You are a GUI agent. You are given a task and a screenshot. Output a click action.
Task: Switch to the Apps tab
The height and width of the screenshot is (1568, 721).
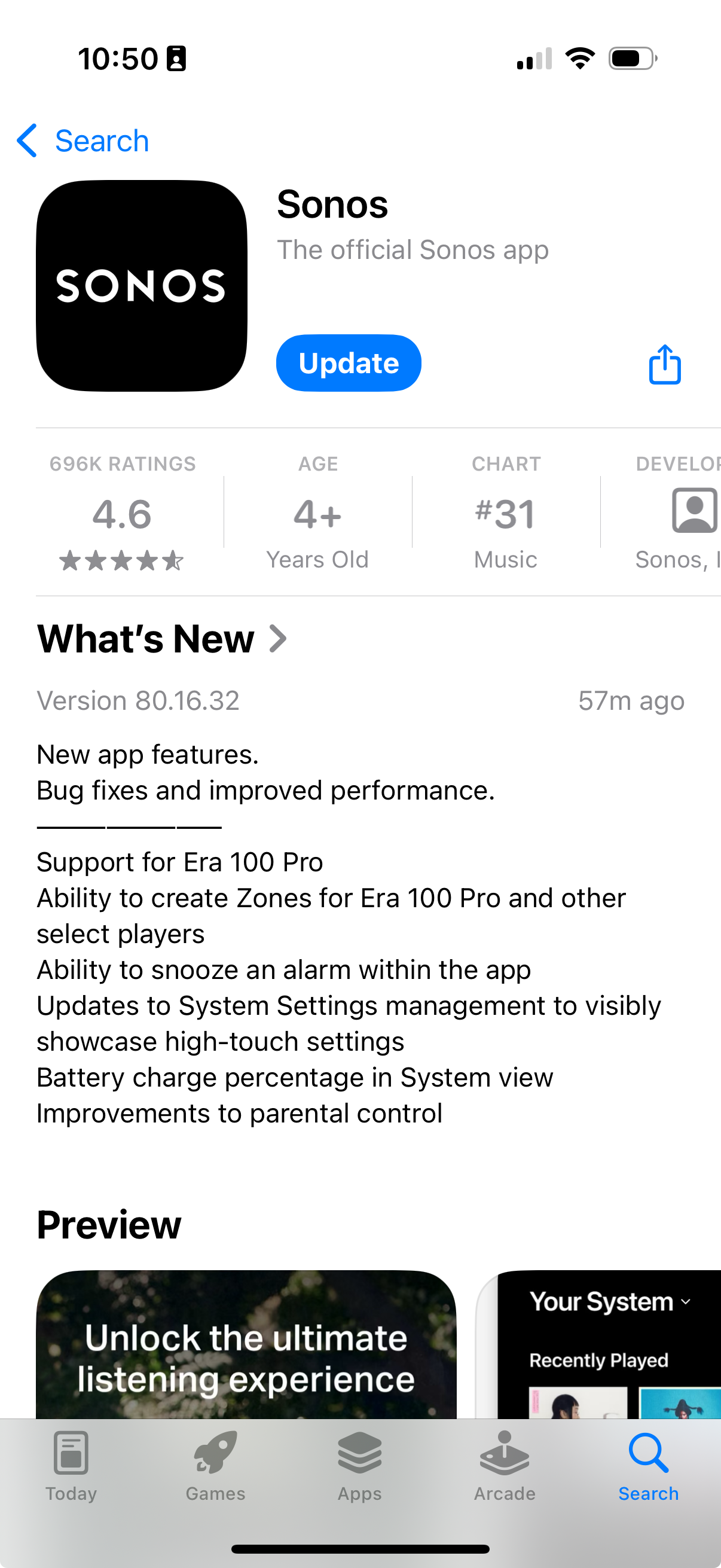point(359,1467)
